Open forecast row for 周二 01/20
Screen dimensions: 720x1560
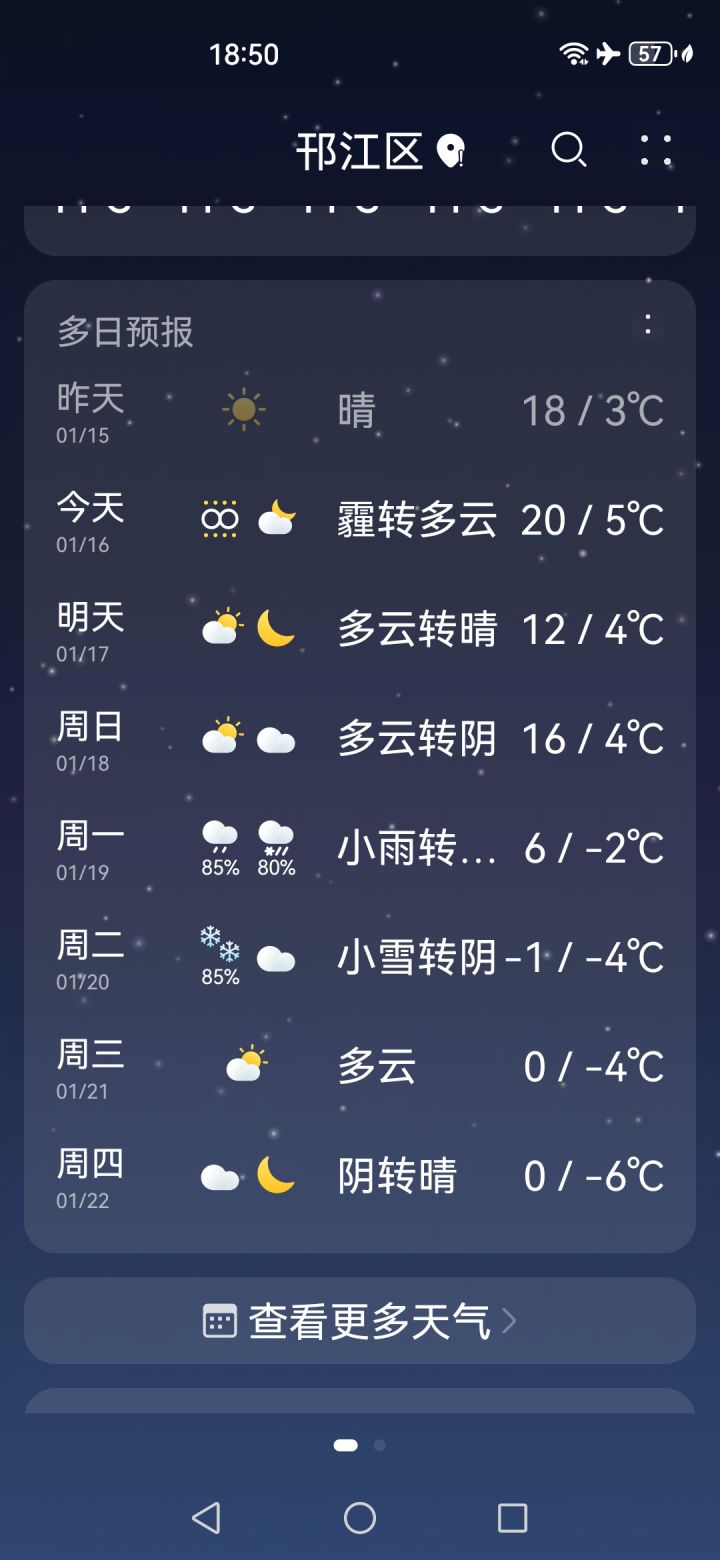pos(360,957)
